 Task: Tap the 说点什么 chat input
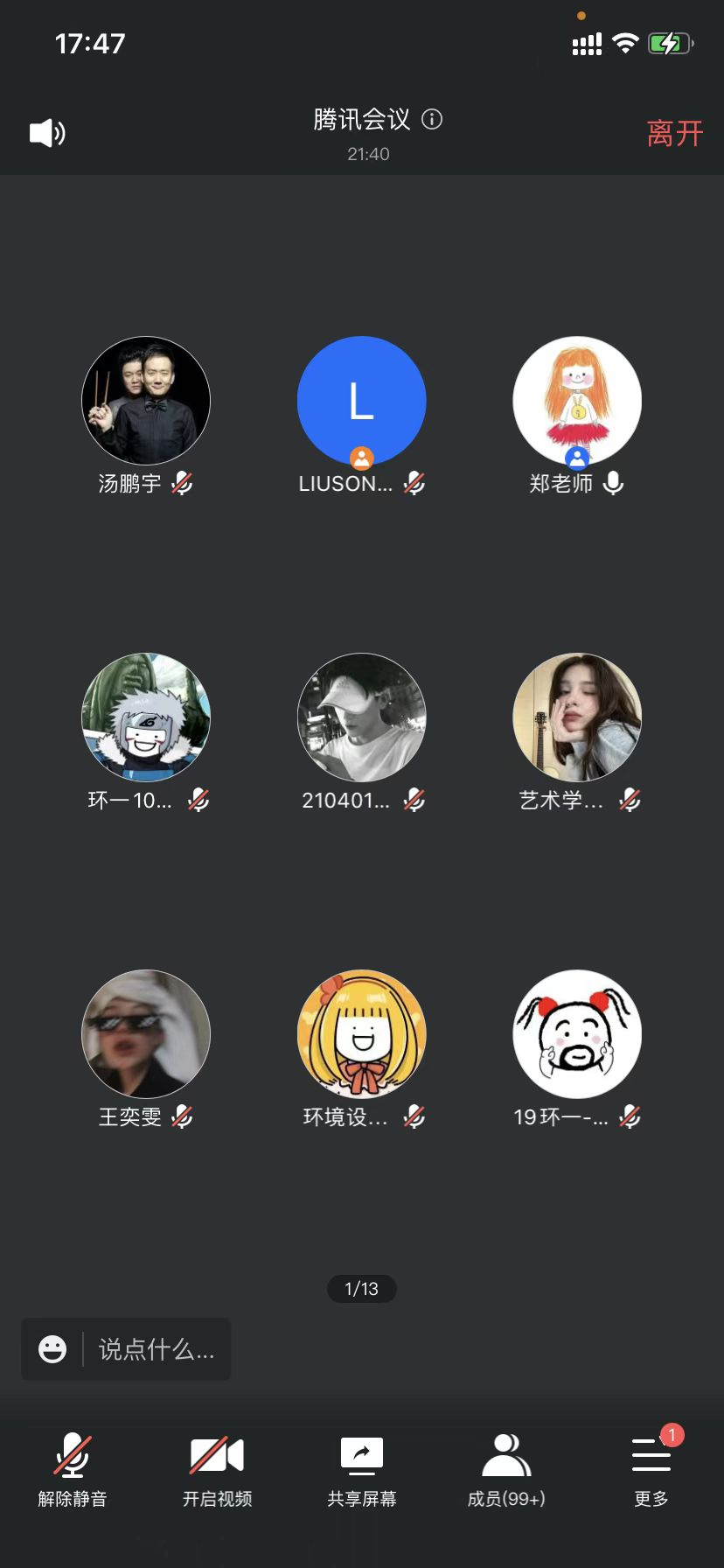[x=156, y=1349]
